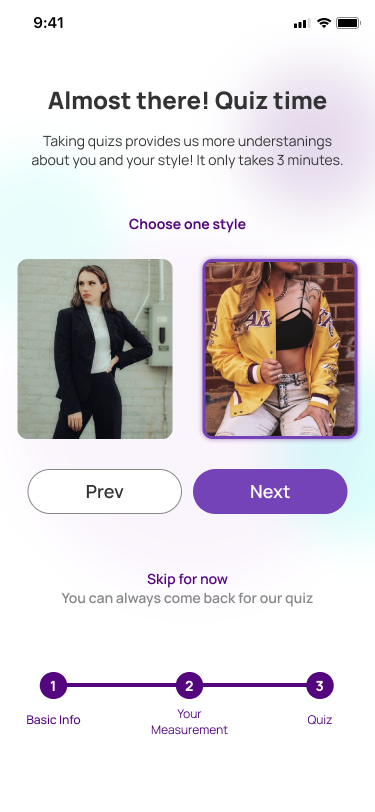The width and height of the screenshot is (375, 812).
Task: Select the black blazer style photo
Action: pos(95,349)
